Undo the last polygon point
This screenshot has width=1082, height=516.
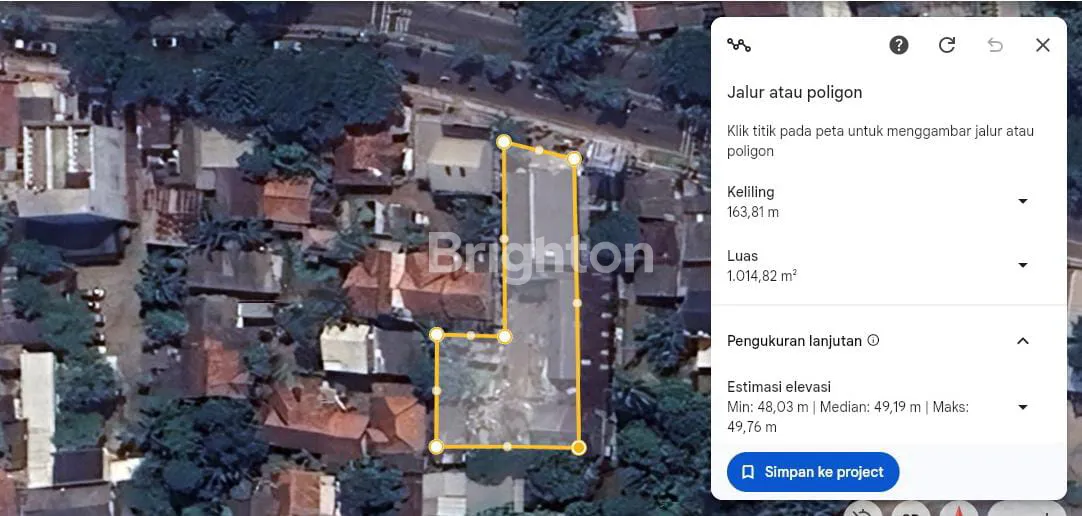[995, 45]
